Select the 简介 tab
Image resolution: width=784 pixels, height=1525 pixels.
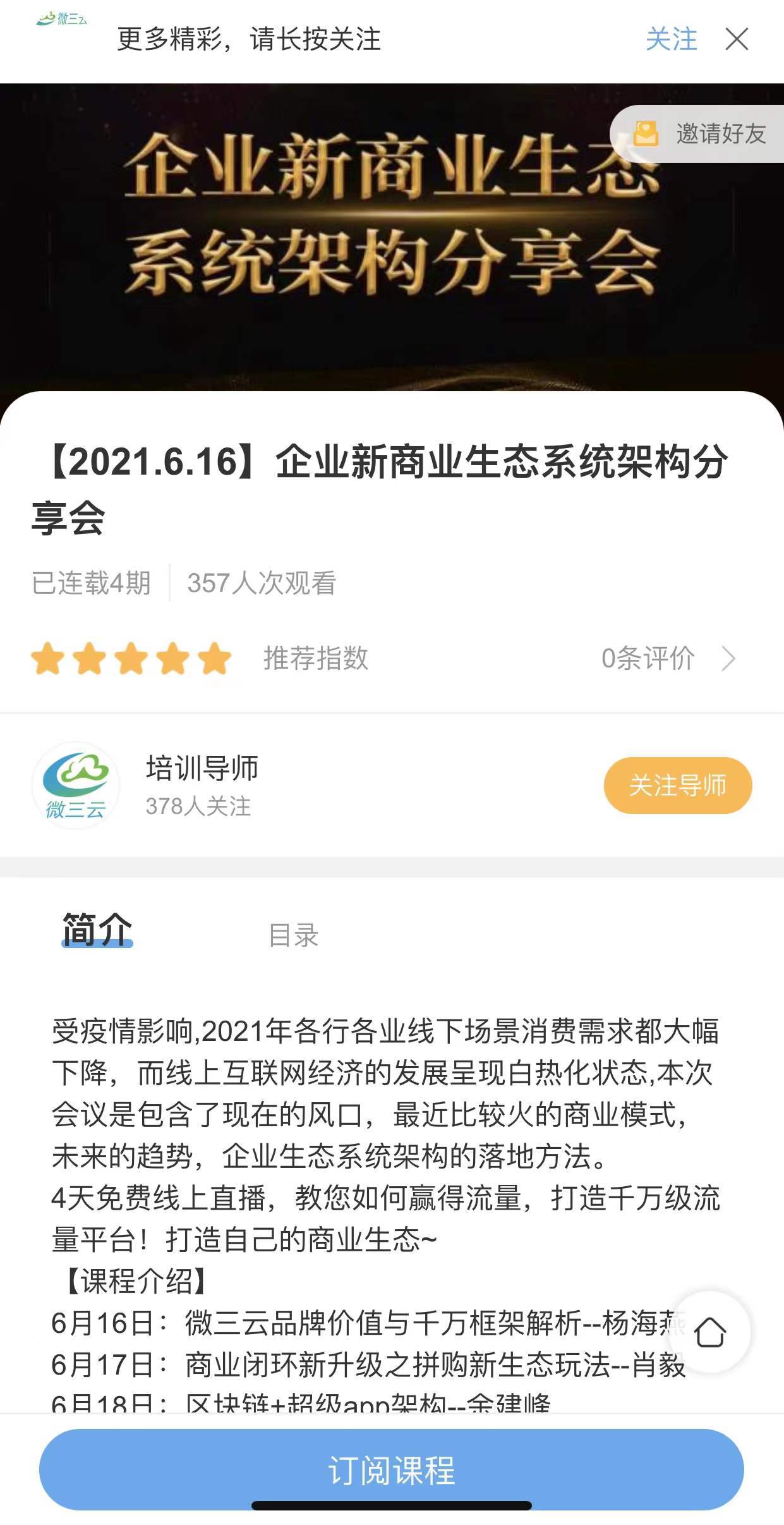(x=97, y=930)
